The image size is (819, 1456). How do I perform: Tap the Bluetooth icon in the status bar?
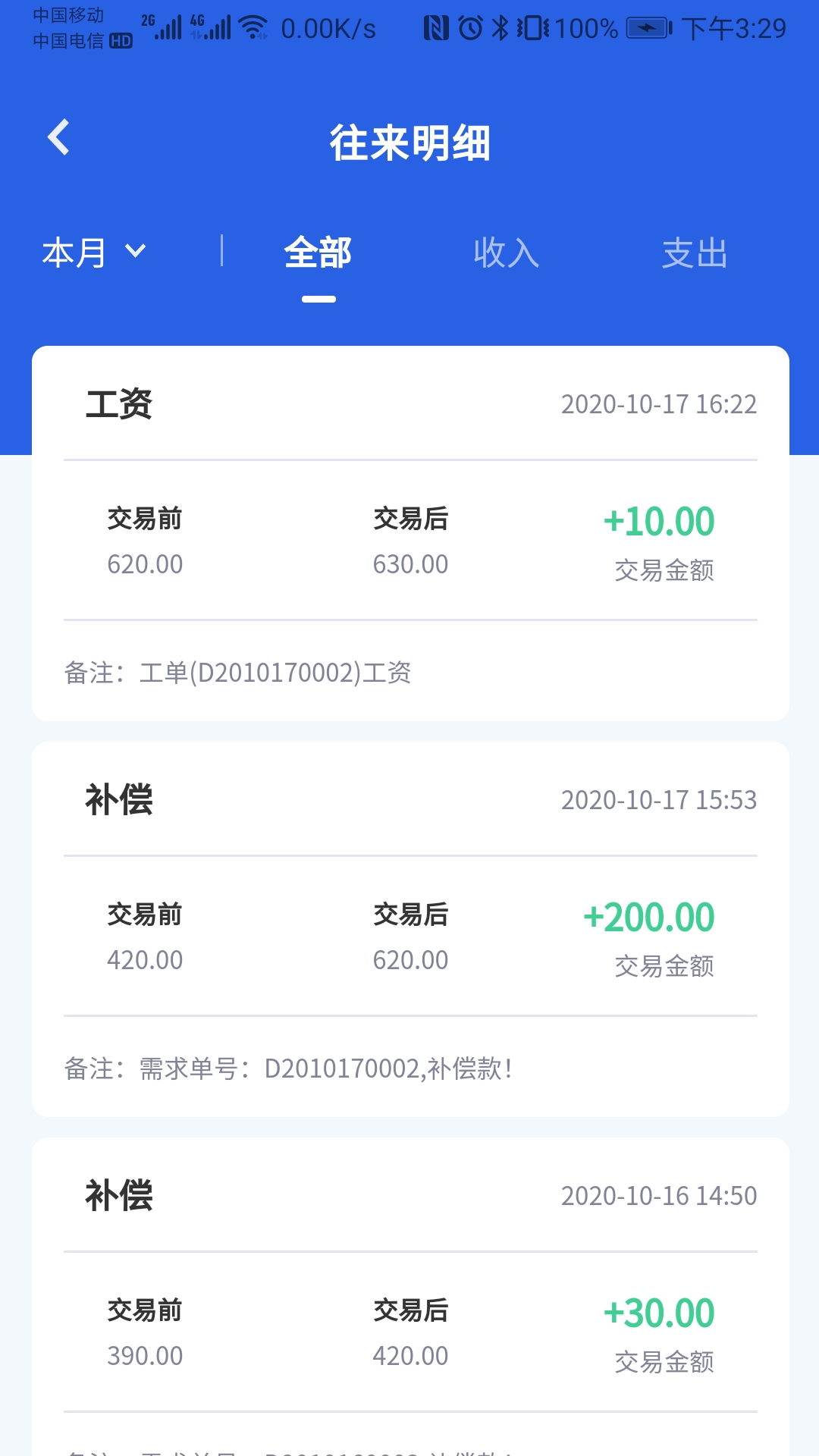click(x=502, y=25)
